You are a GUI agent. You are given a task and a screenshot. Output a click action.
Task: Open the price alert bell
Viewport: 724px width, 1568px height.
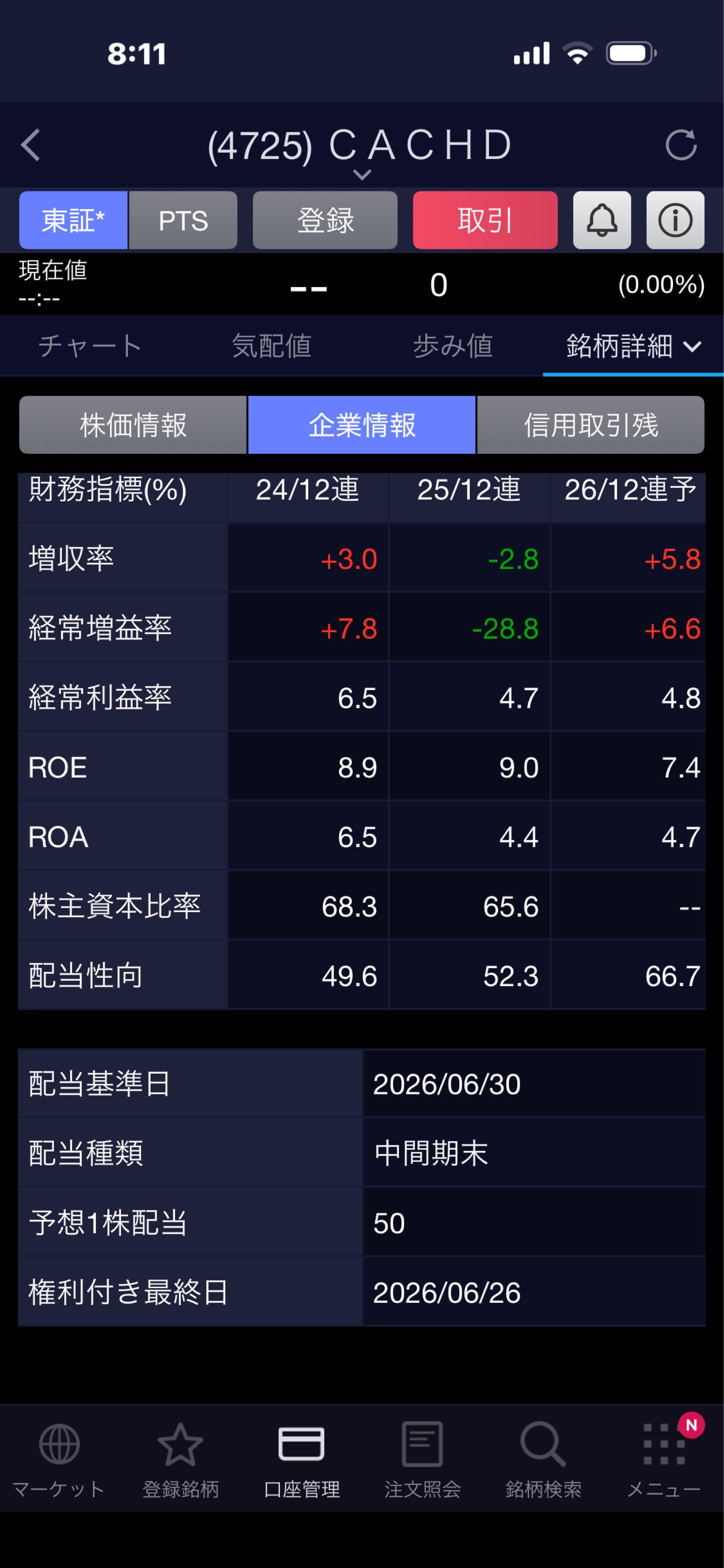(602, 220)
